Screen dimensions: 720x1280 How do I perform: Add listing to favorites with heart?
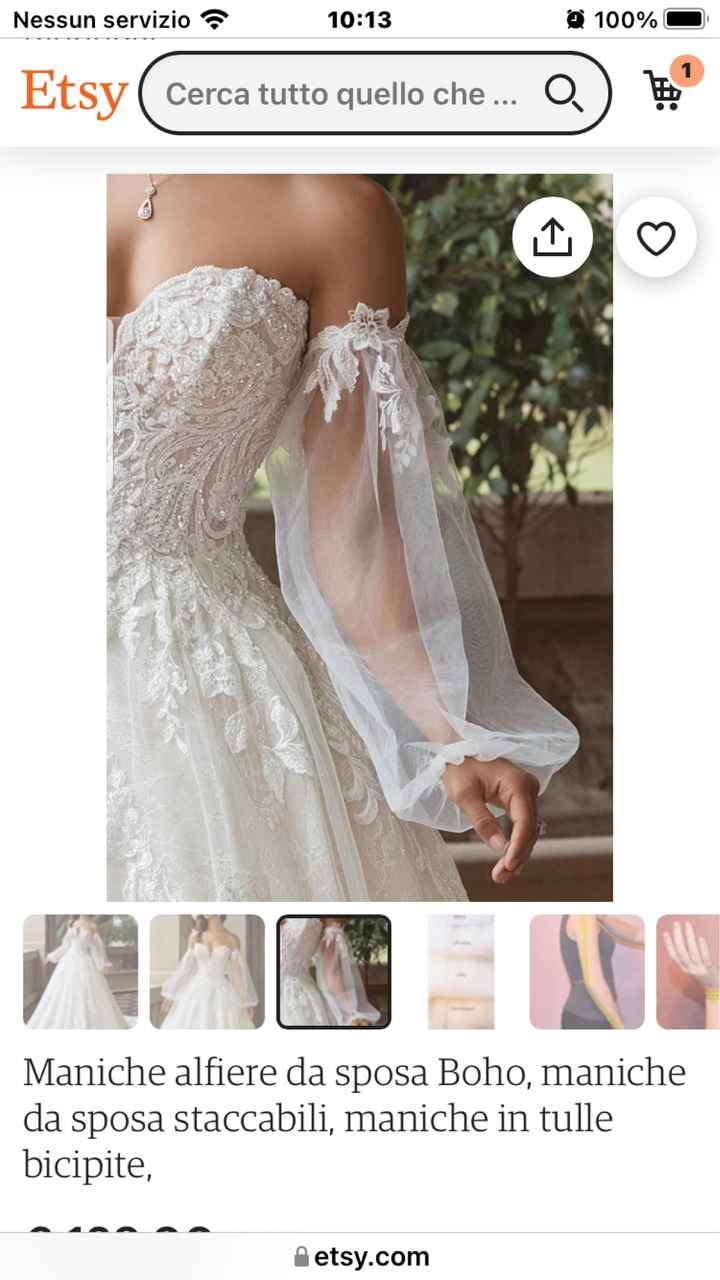656,238
